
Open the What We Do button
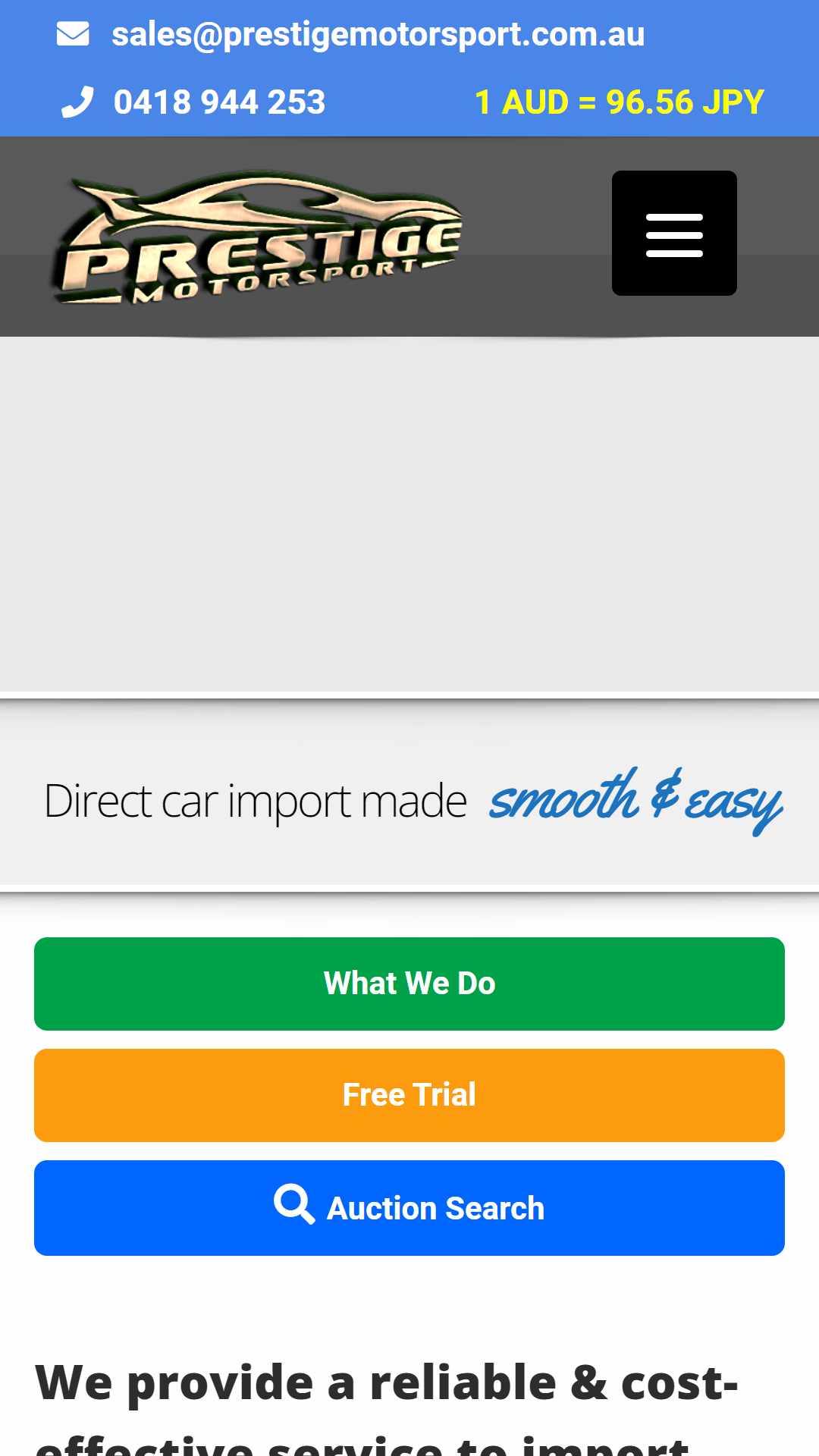click(409, 984)
